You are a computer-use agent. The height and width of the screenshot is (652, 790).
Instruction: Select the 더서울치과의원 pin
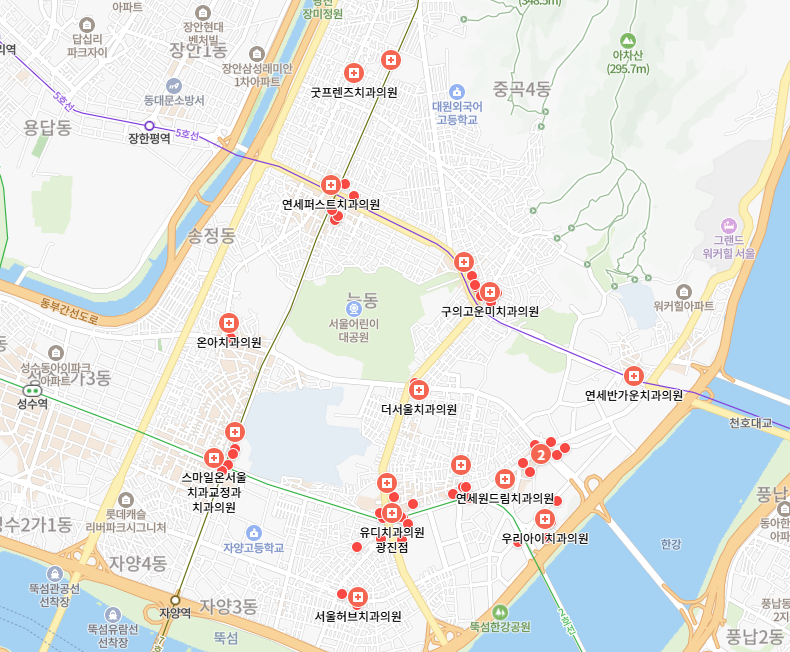pos(419,390)
